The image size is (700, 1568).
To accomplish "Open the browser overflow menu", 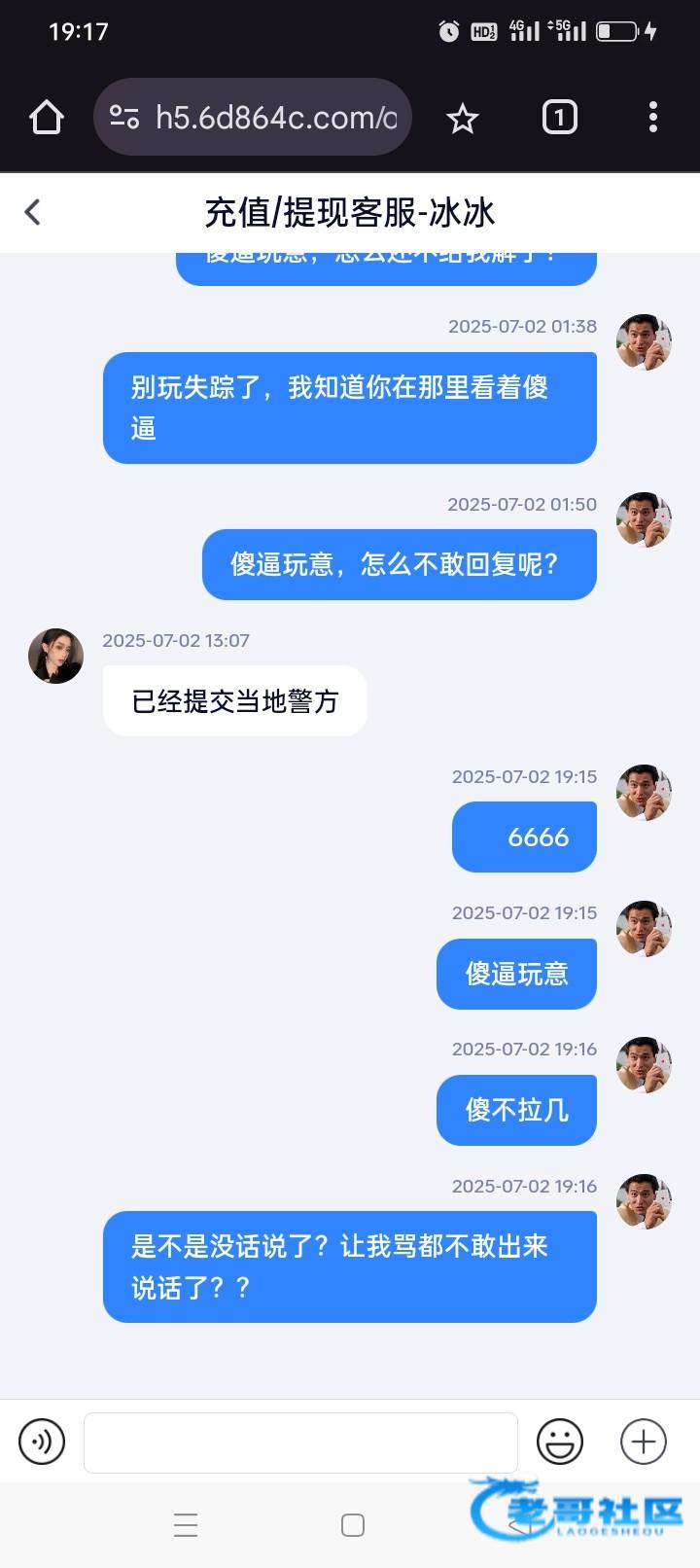I will (652, 118).
